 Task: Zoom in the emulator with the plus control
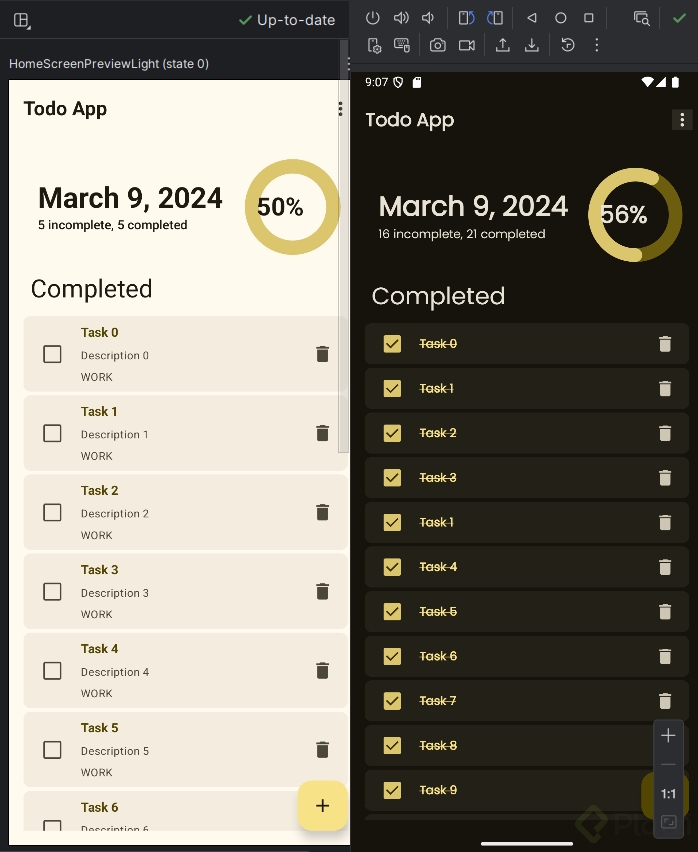coord(668,736)
